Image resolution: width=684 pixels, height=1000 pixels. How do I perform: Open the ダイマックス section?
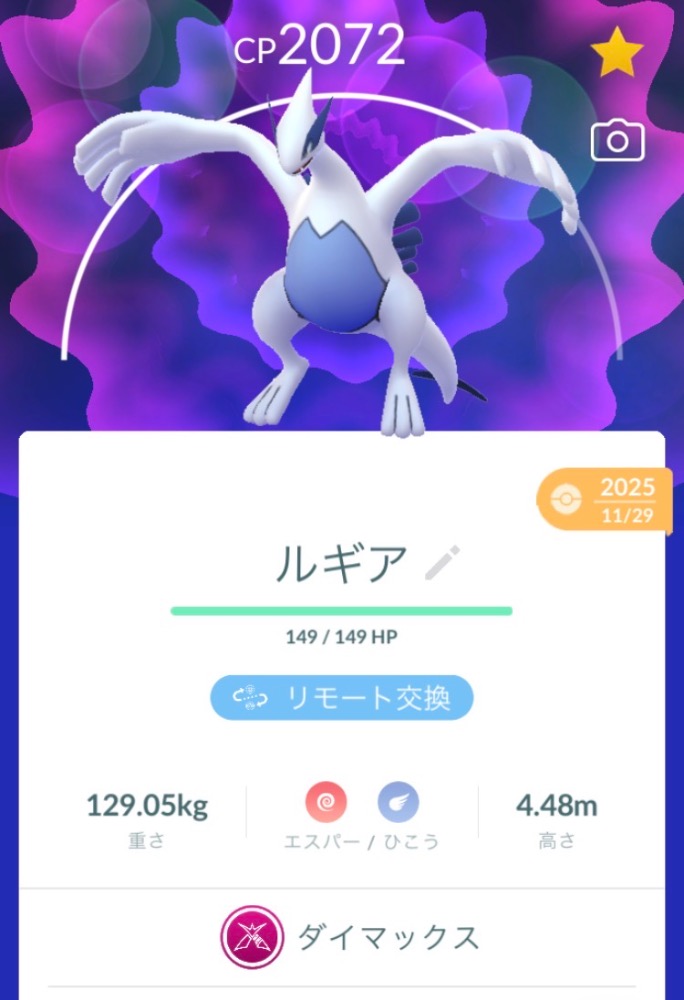(x=350, y=938)
